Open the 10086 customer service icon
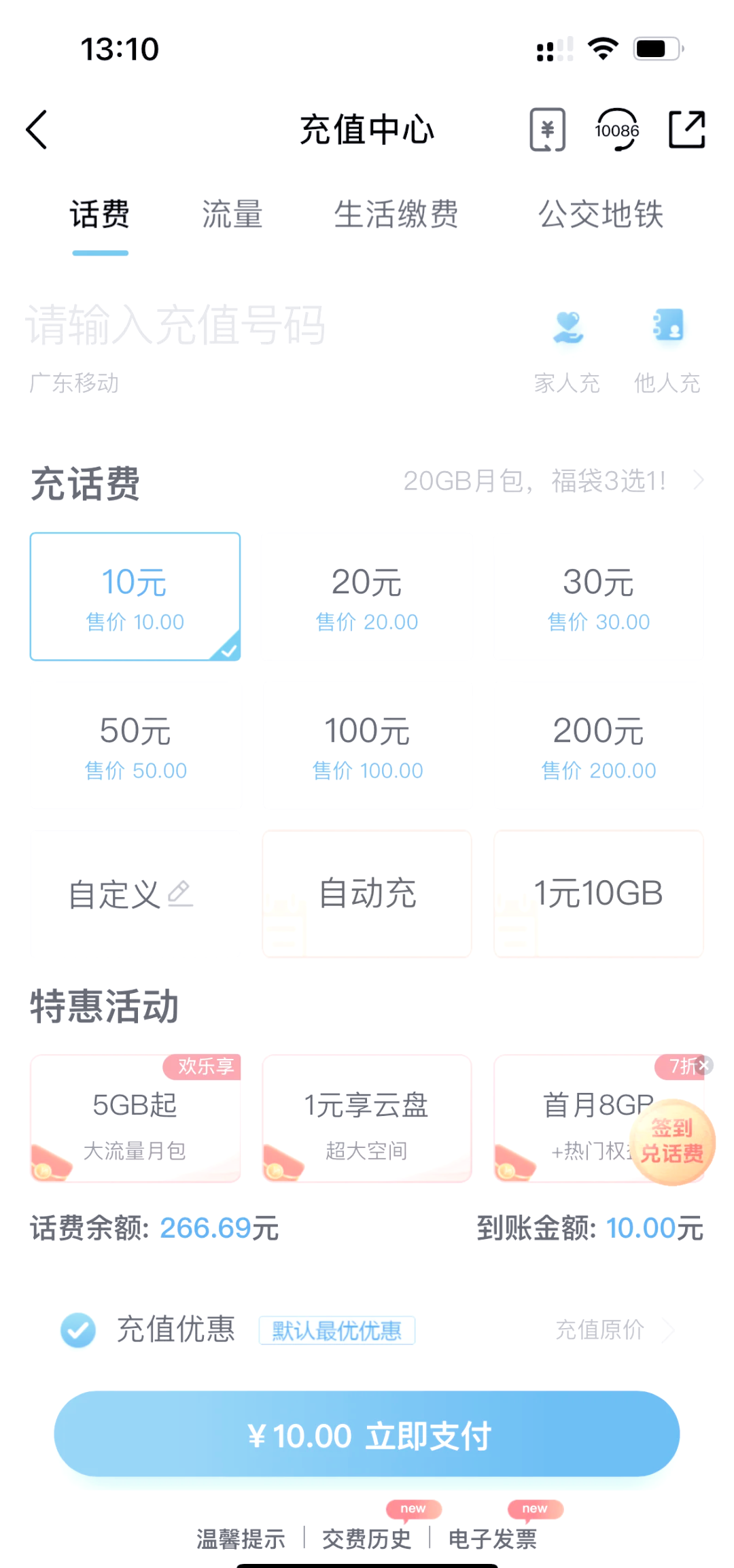 tap(616, 129)
